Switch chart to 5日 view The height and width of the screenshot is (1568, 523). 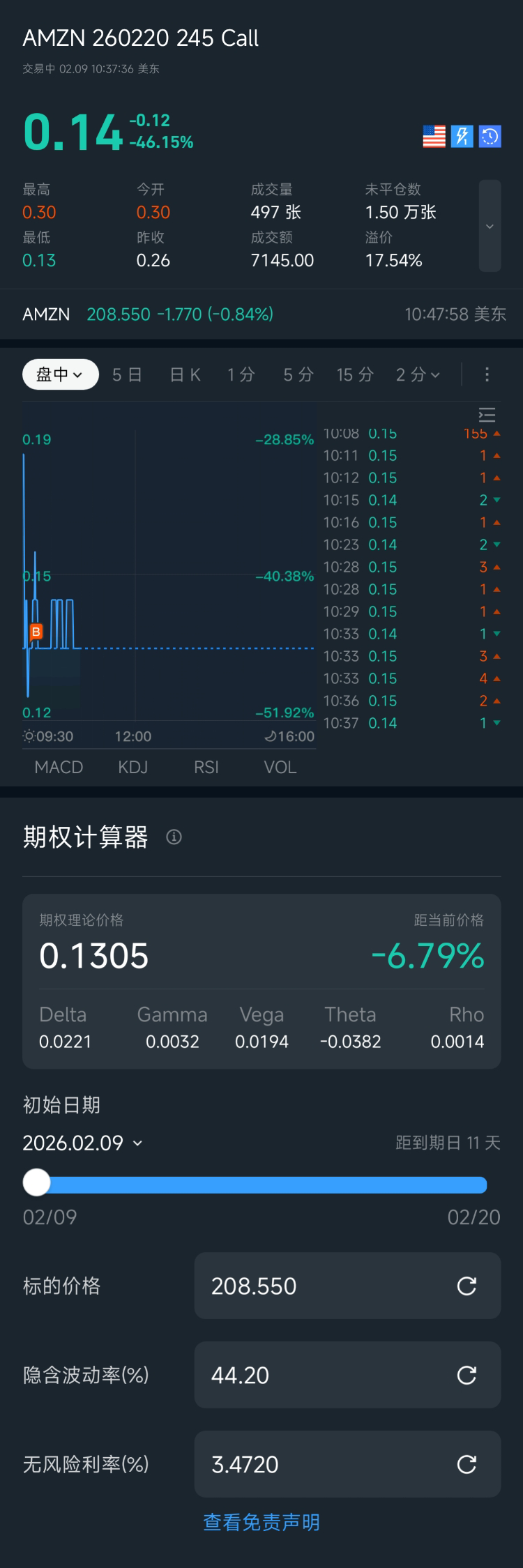pos(127,375)
